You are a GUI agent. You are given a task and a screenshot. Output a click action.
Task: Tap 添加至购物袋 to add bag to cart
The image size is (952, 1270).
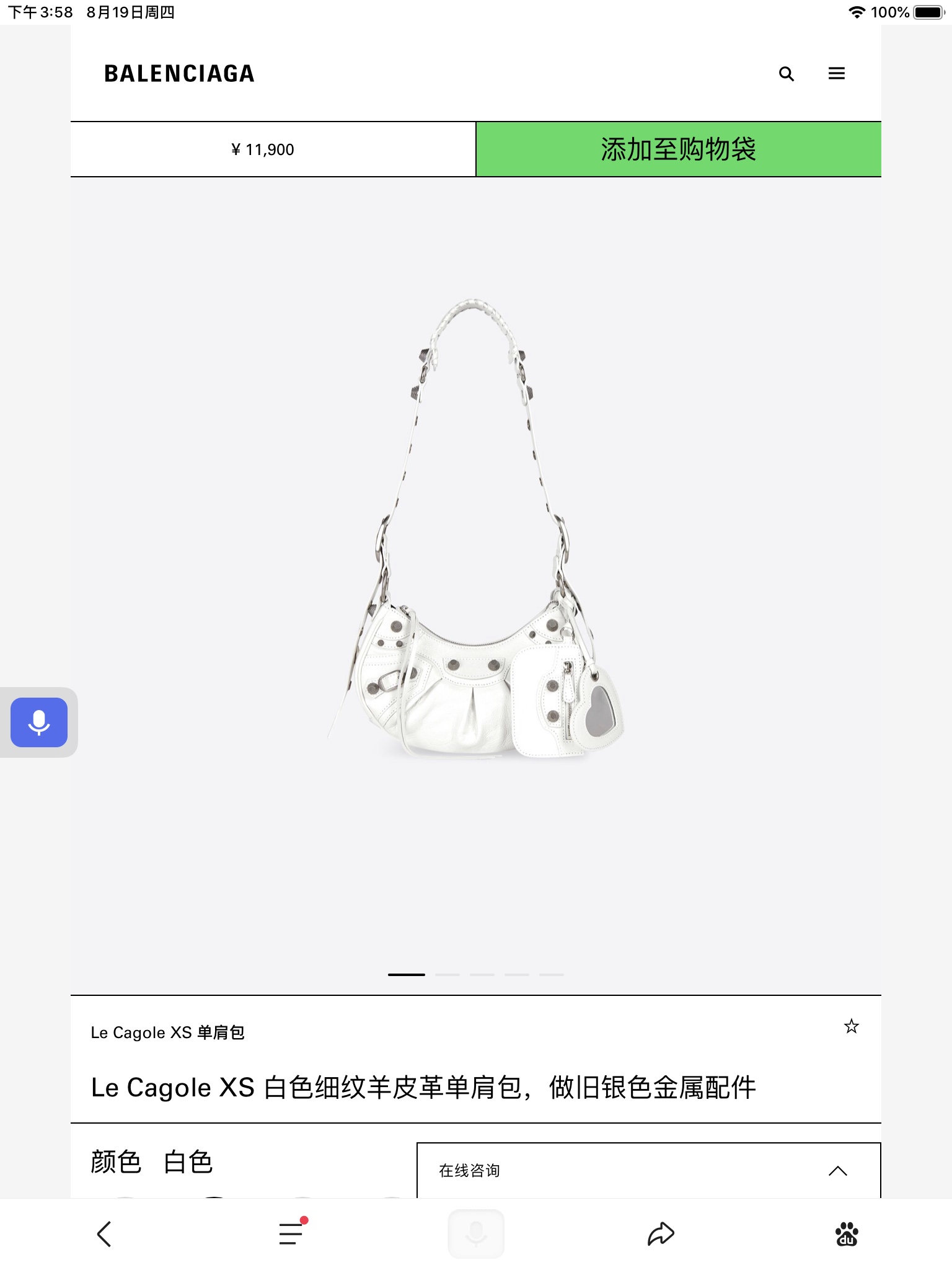tap(678, 149)
